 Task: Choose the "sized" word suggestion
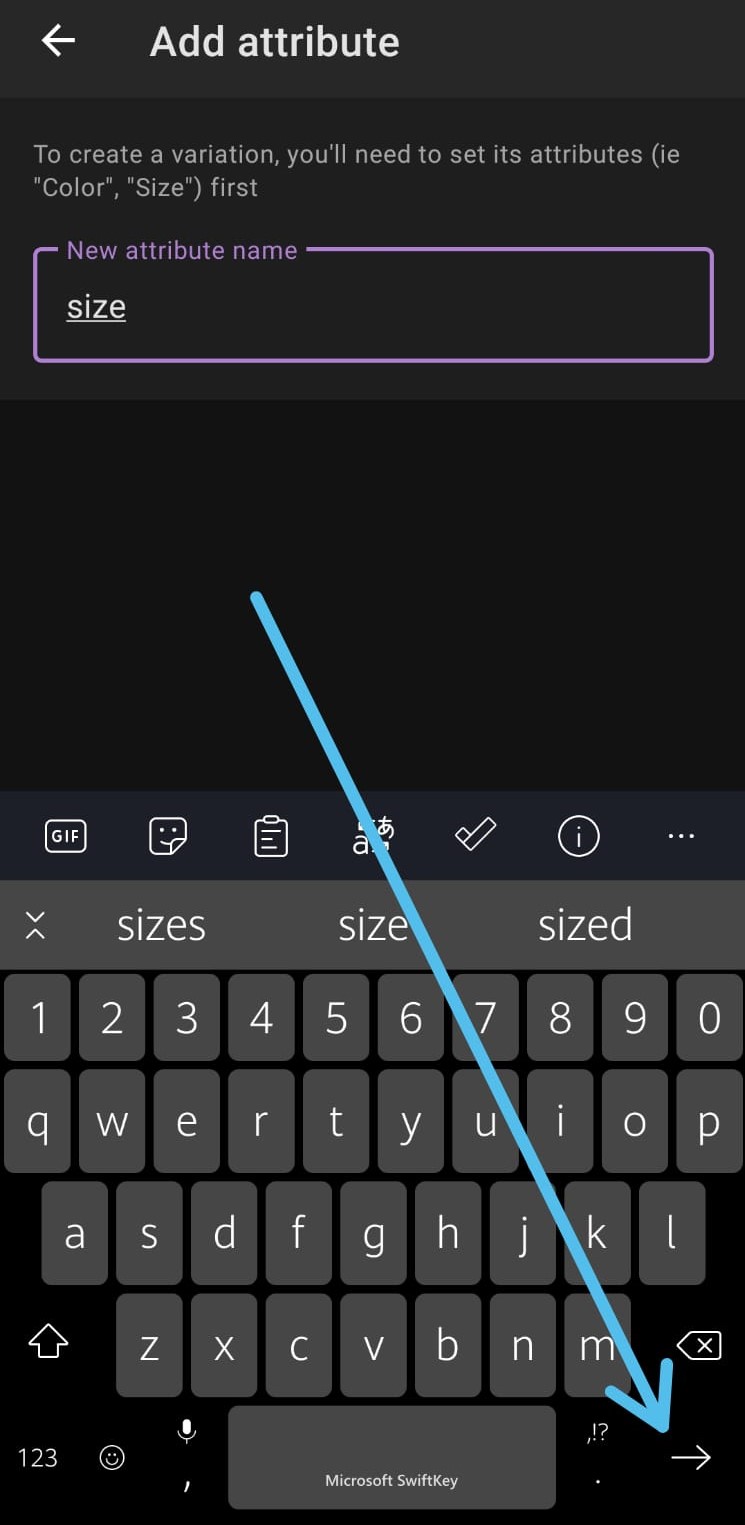point(585,925)
